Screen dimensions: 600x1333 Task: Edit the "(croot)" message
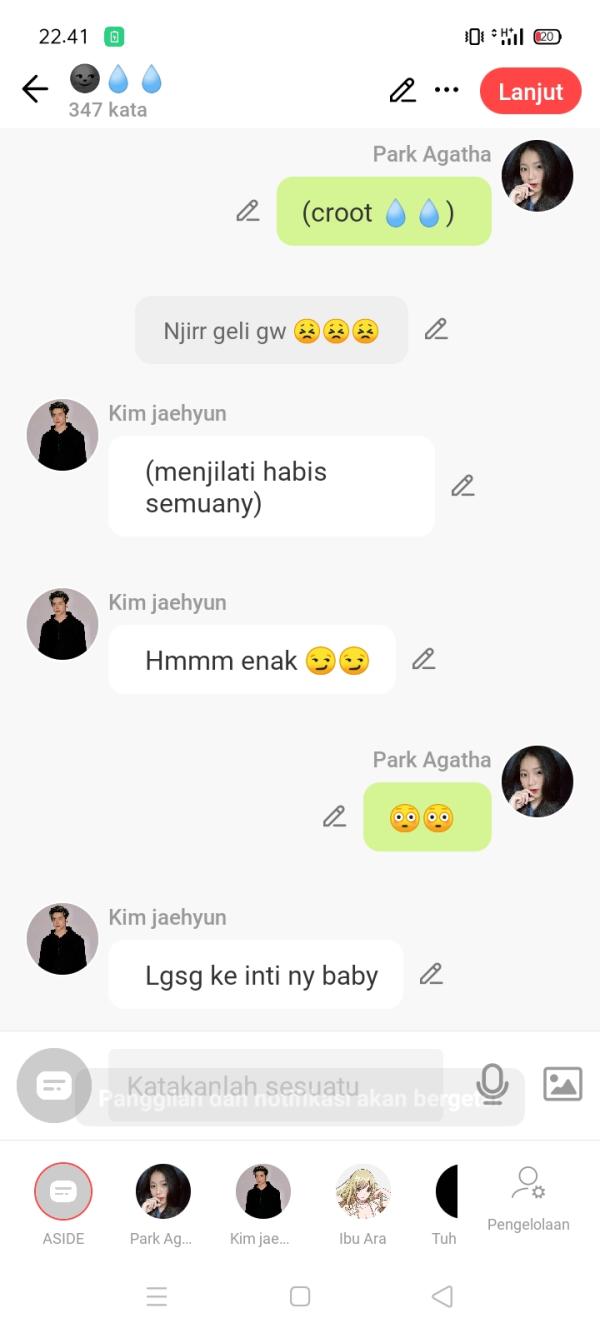point(248,211)
